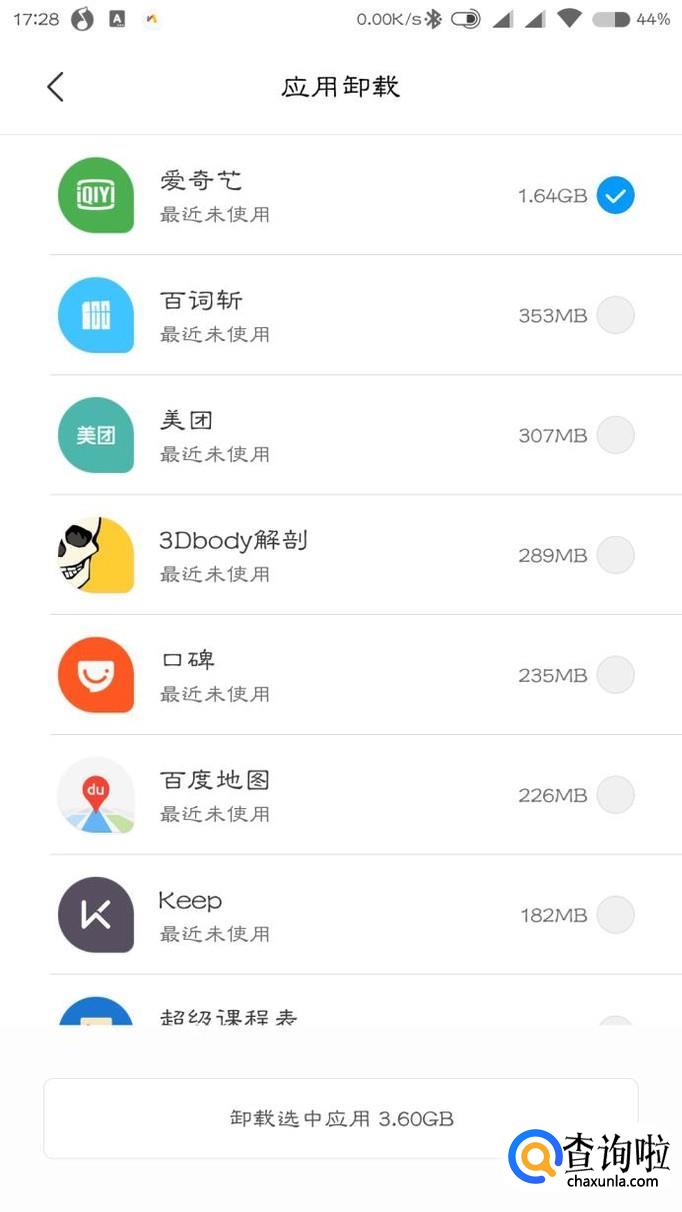
Task: Go back from the 应用卸载 screen
Action: tap(55, 87)
